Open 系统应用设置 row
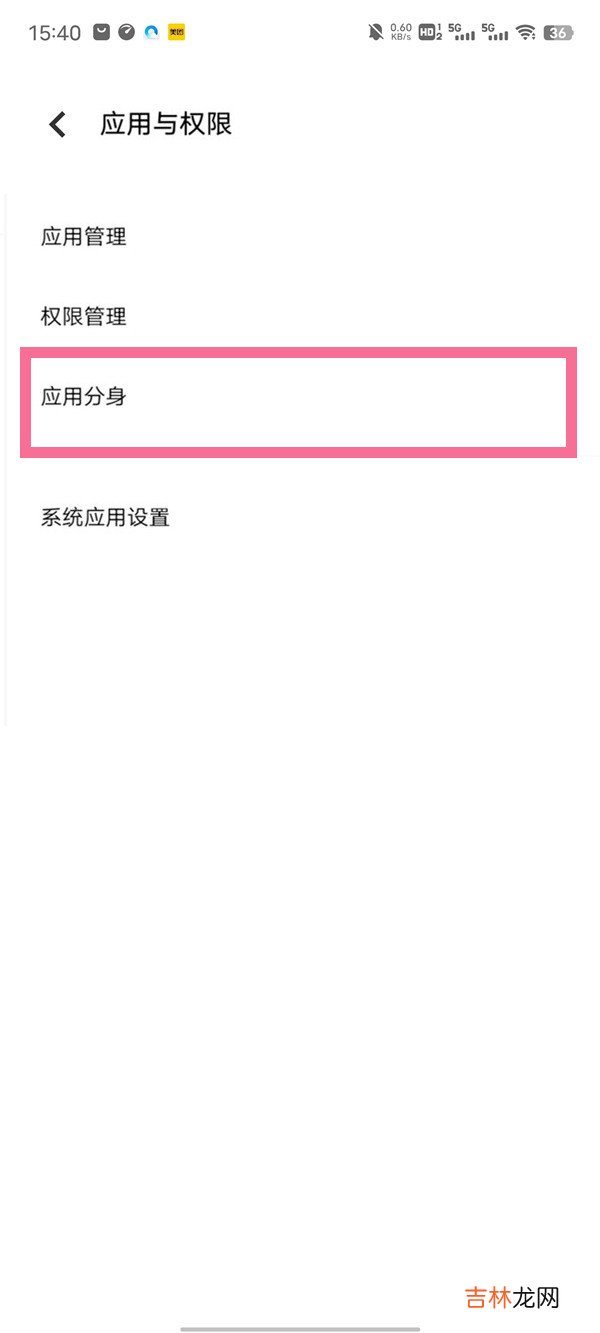The height and width of the screenshot is (1333, 600). coord(105,518)
